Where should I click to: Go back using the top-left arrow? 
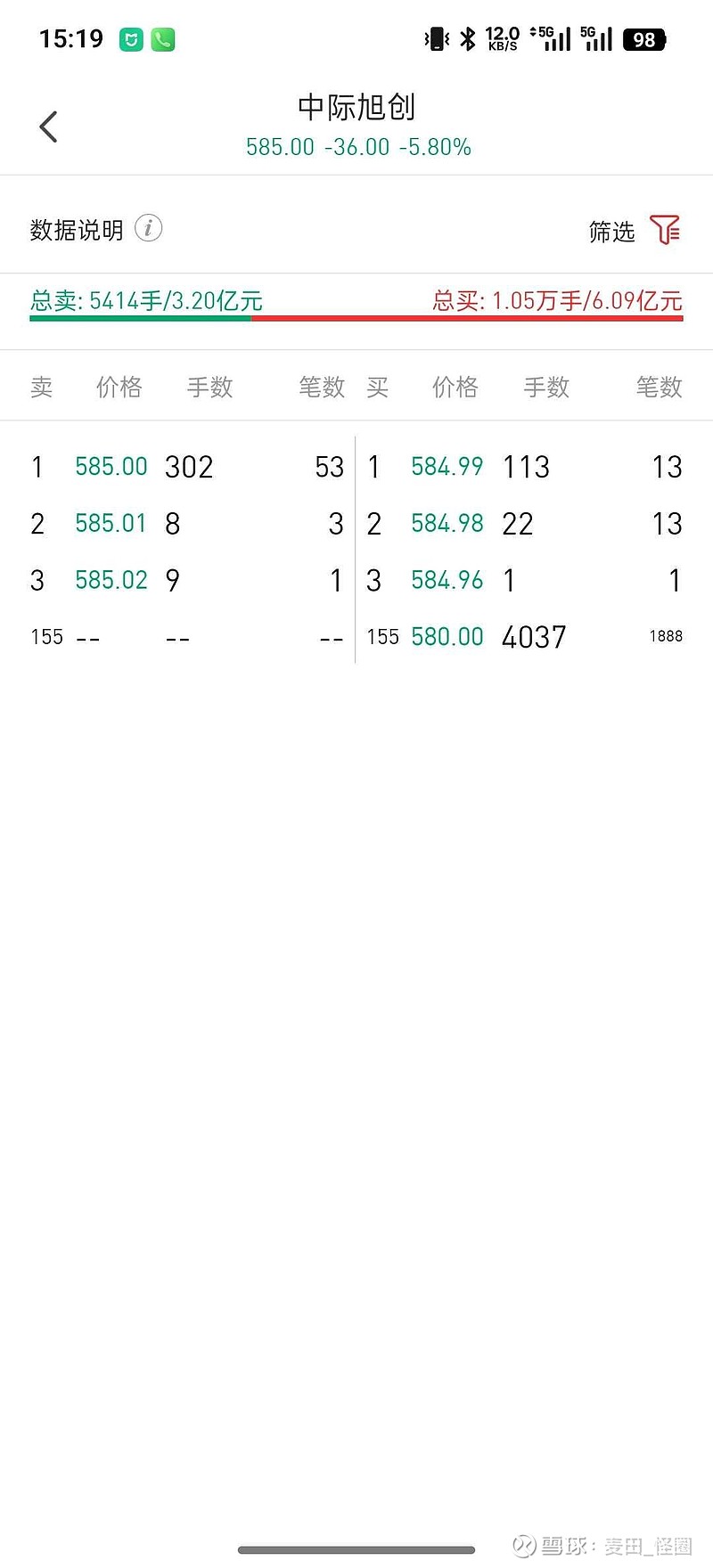coord(49,127)
